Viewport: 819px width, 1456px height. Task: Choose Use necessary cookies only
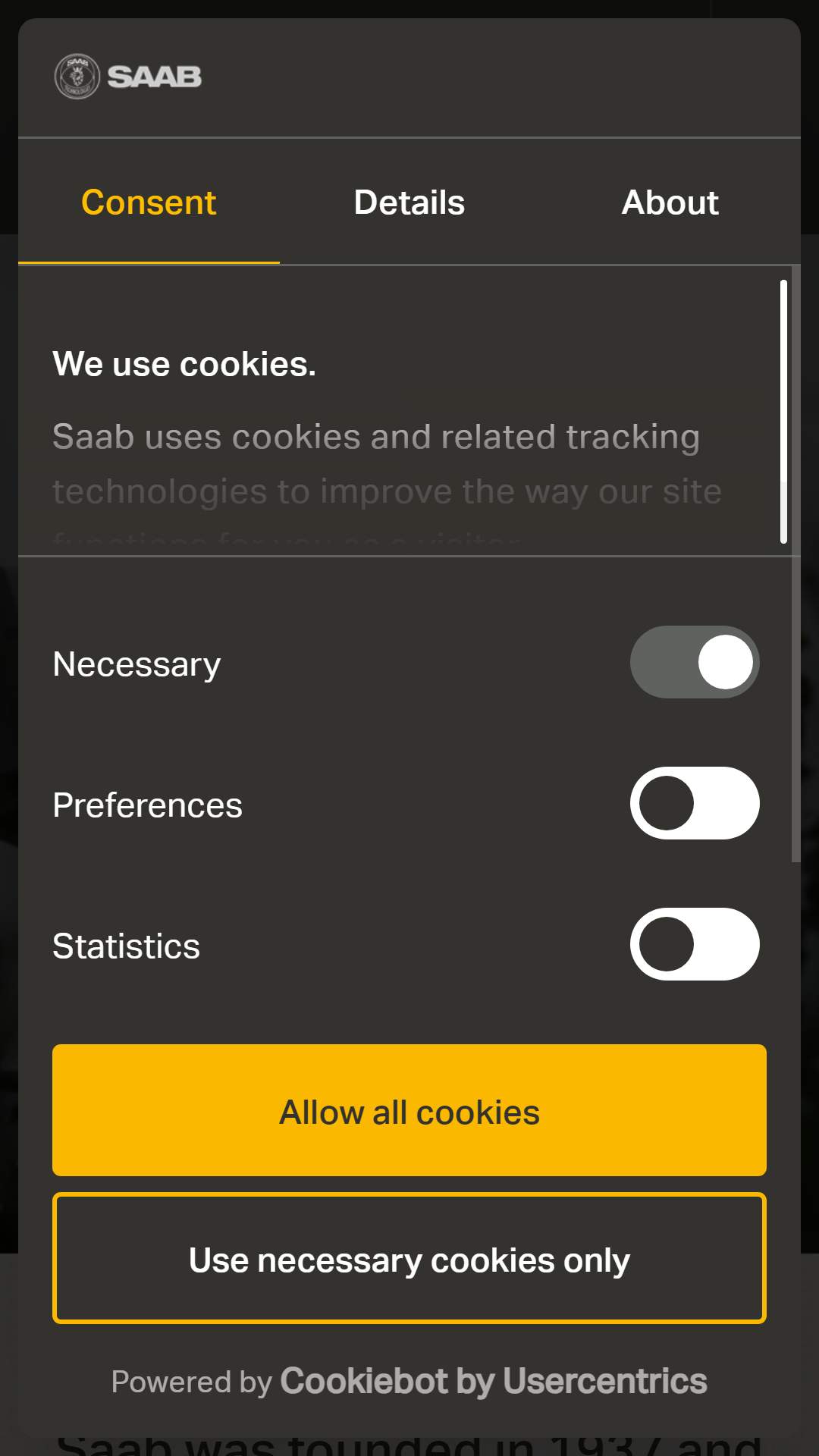409,1259
